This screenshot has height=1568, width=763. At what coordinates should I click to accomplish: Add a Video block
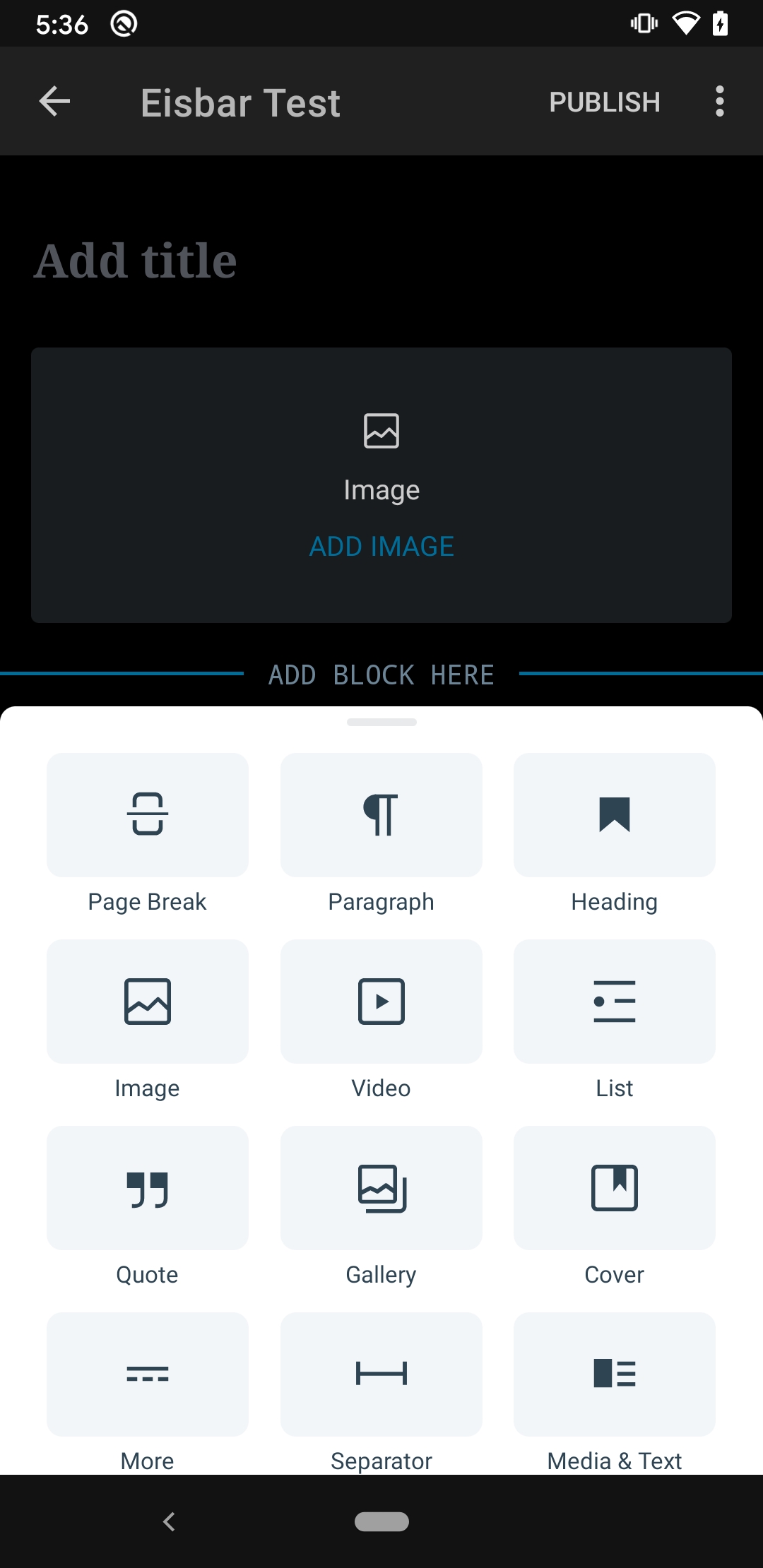pyautogui.click(x=381, y=1002)
